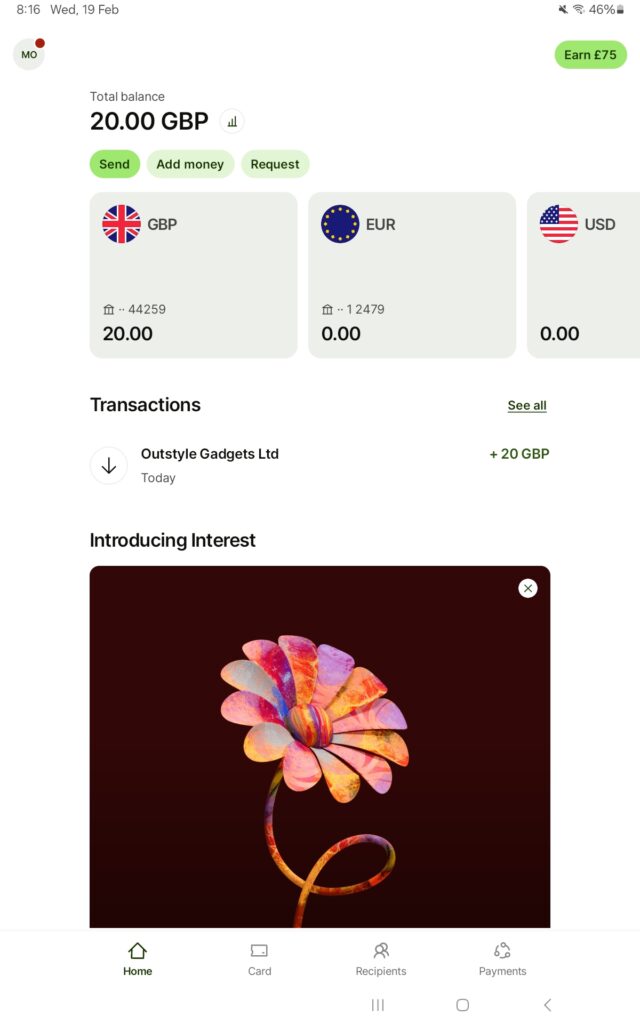Go back with system back button
This screenshot has height=1024, width=640.
coord(547,1005)
